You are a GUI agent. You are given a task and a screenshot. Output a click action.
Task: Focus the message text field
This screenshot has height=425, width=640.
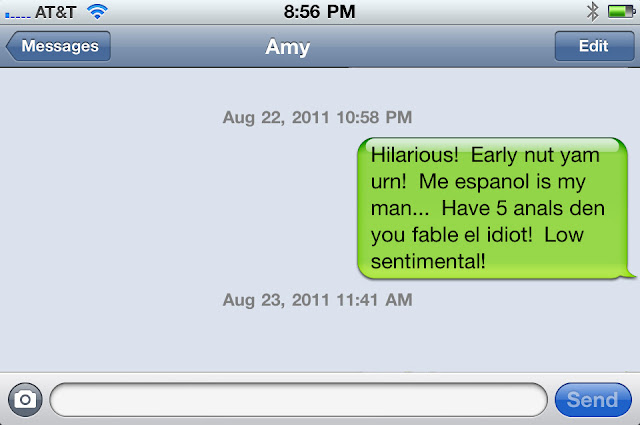(298, 400)
